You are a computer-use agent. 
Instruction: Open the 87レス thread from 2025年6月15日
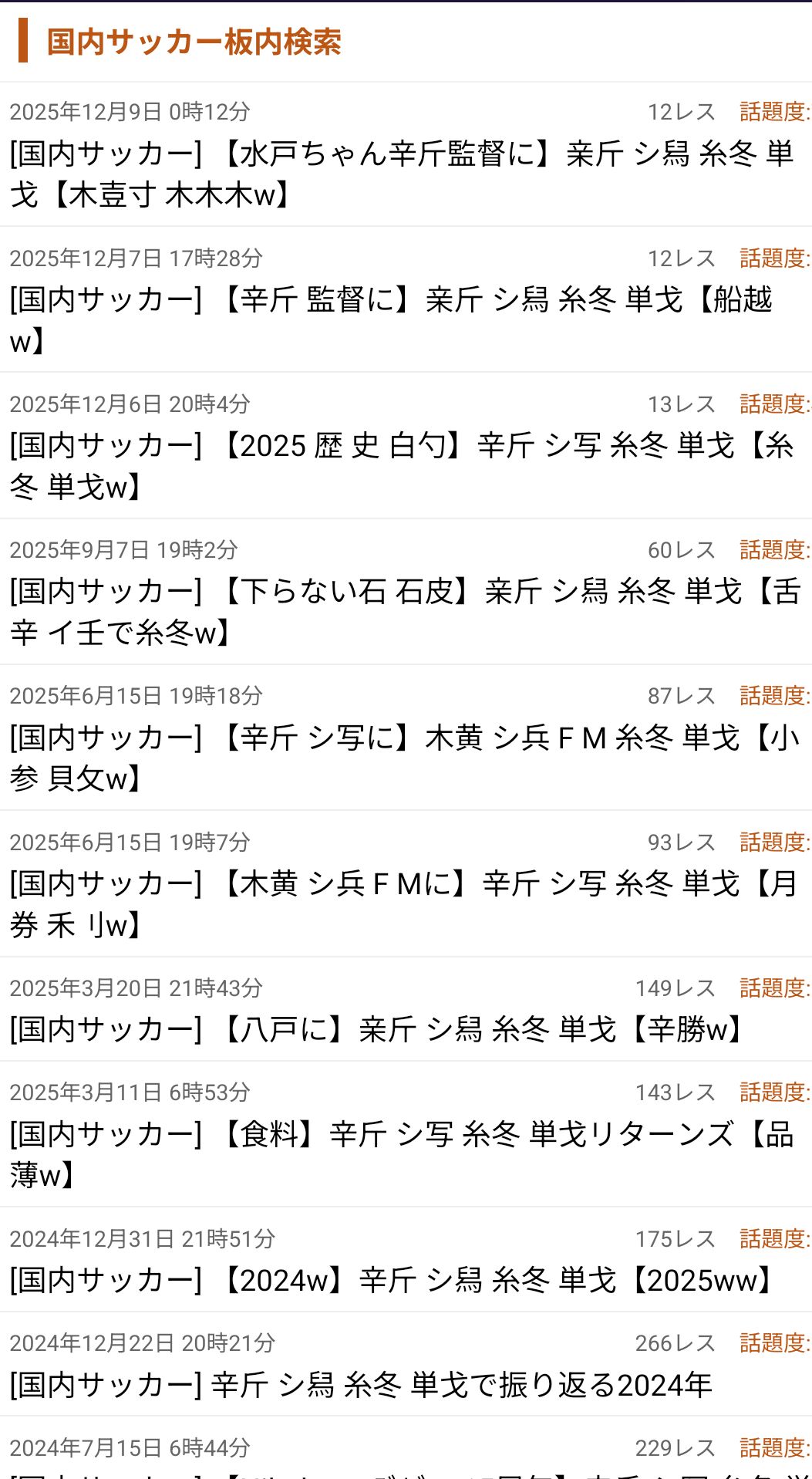pyautogui.click(x=404, y=757)
